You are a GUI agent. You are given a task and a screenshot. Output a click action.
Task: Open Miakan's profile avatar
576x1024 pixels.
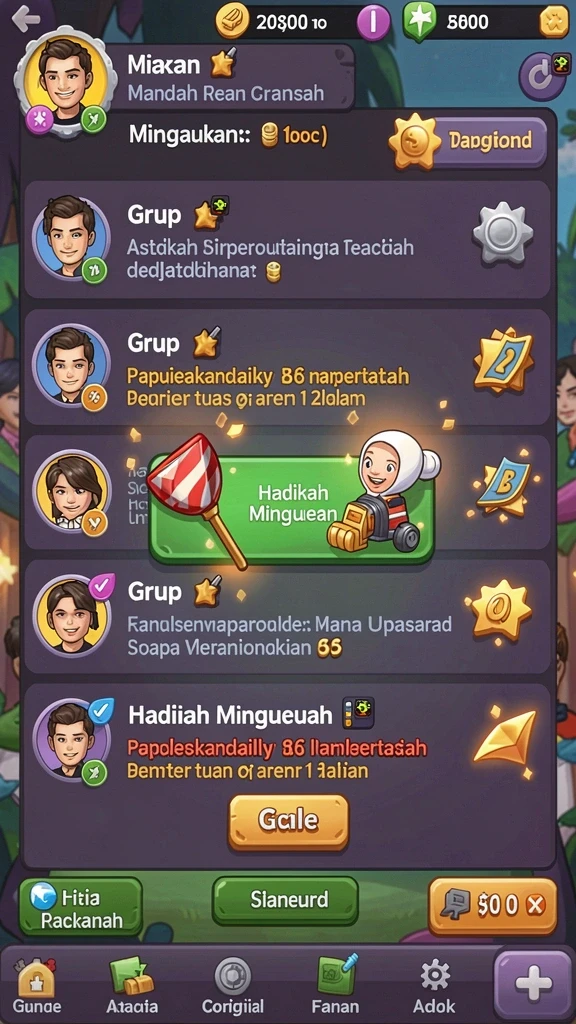pyautogui.click(x=65, y=81)
